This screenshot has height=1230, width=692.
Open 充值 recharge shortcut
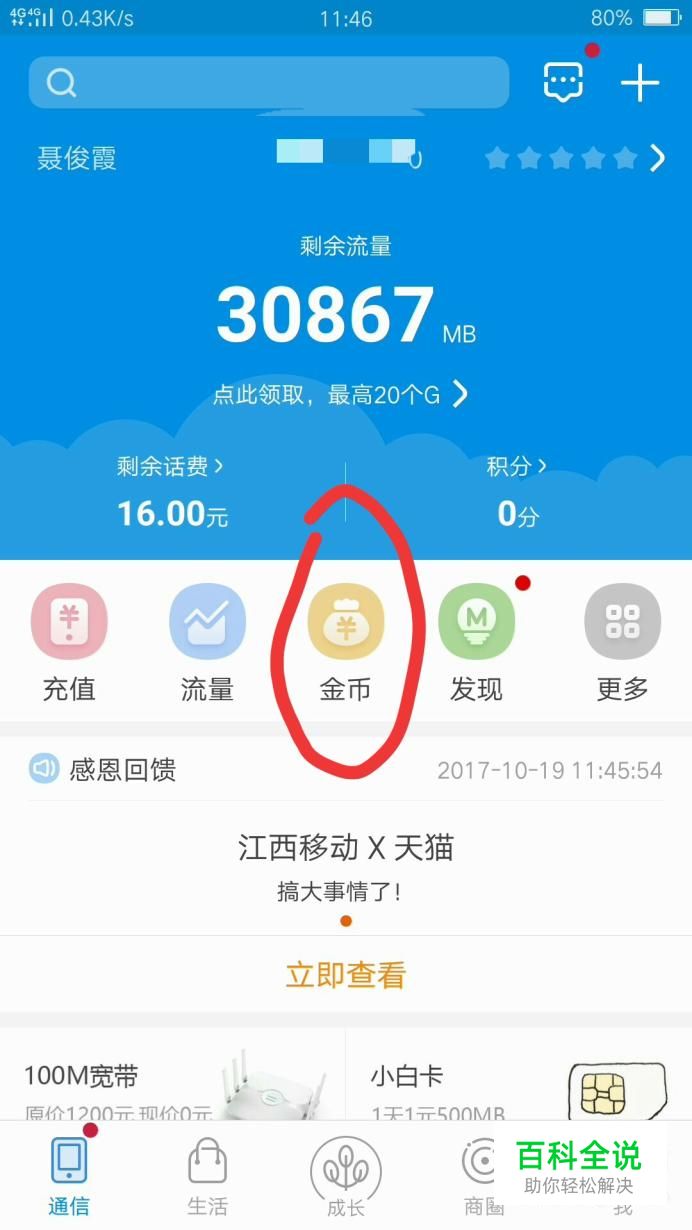point(69,642)
